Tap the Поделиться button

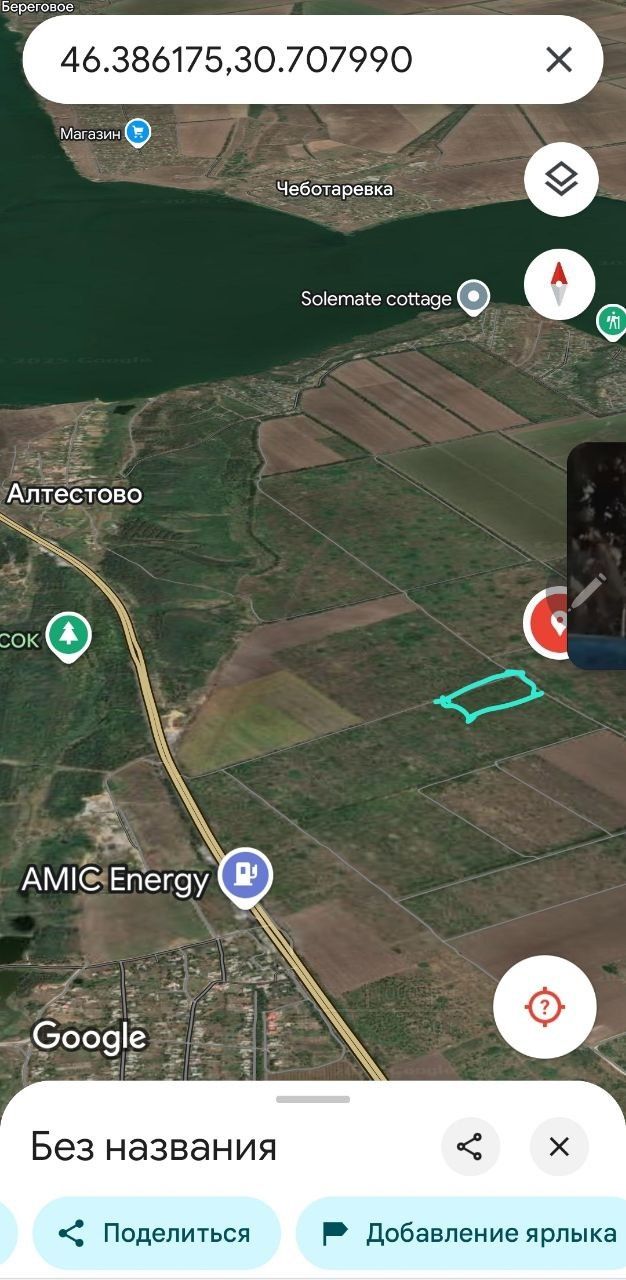pyautogui.click(x=156, y=1234)
